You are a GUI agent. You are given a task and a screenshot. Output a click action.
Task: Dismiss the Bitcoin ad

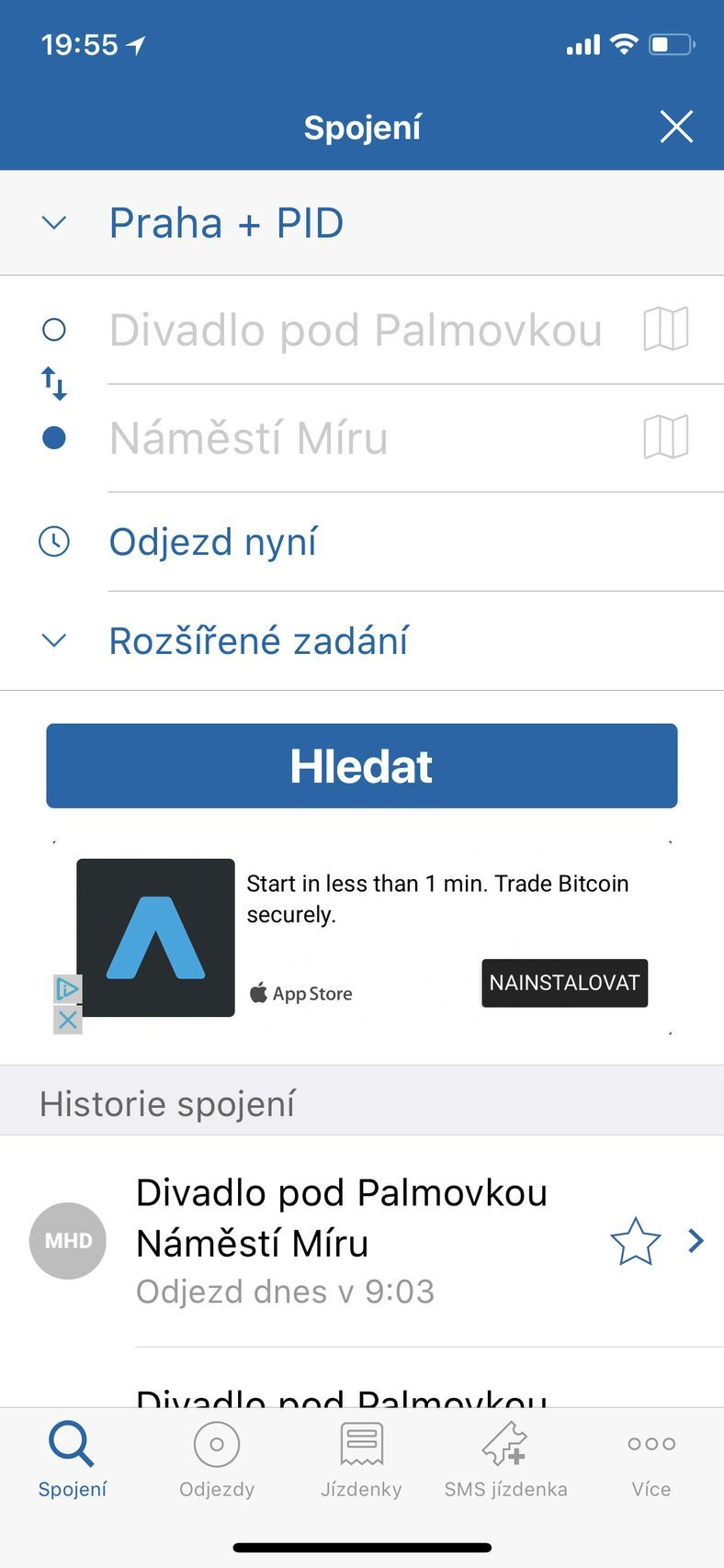tap(67, 1020)
